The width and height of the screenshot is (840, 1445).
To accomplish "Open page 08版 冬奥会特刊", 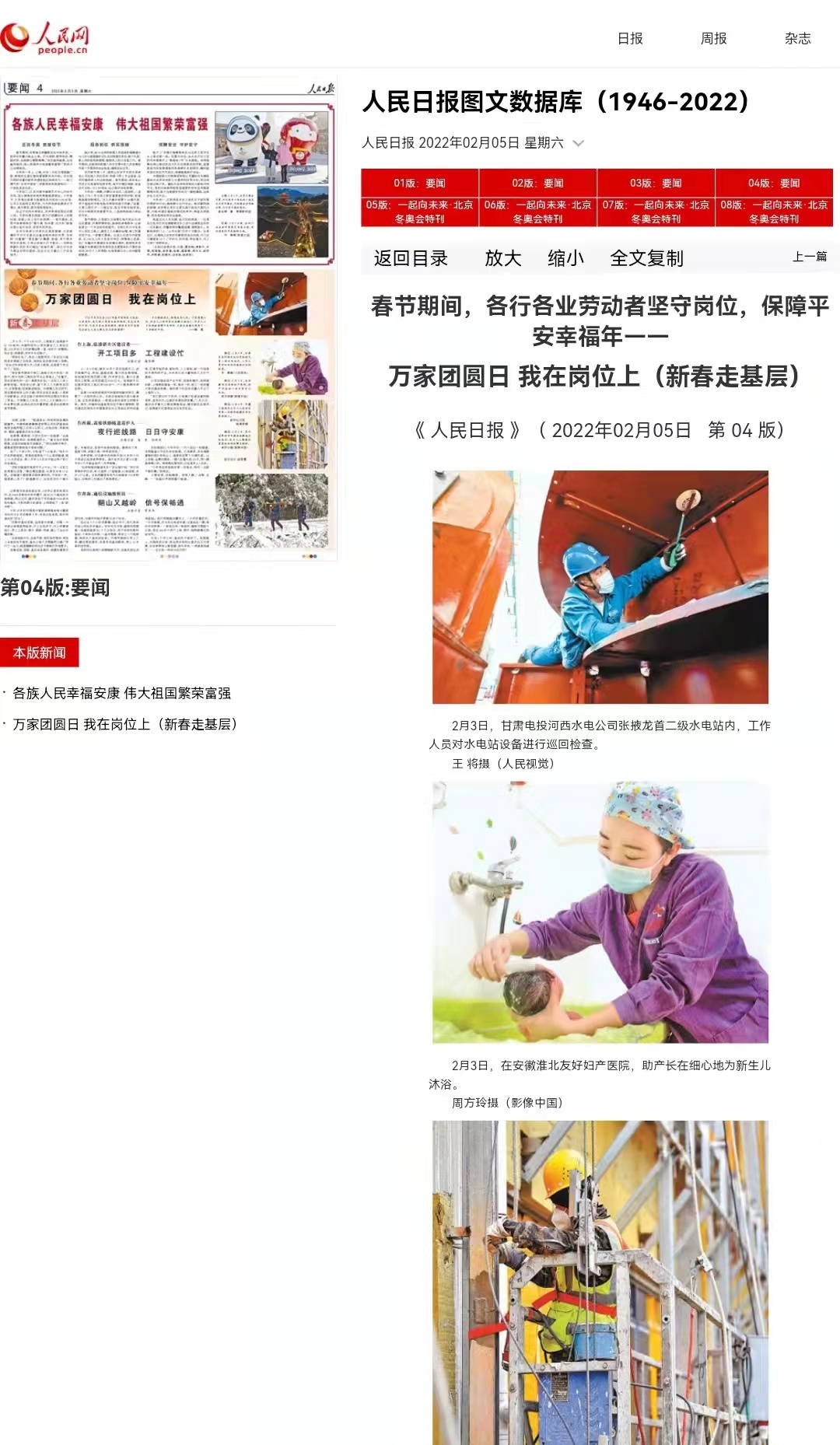I will [774, 212].
